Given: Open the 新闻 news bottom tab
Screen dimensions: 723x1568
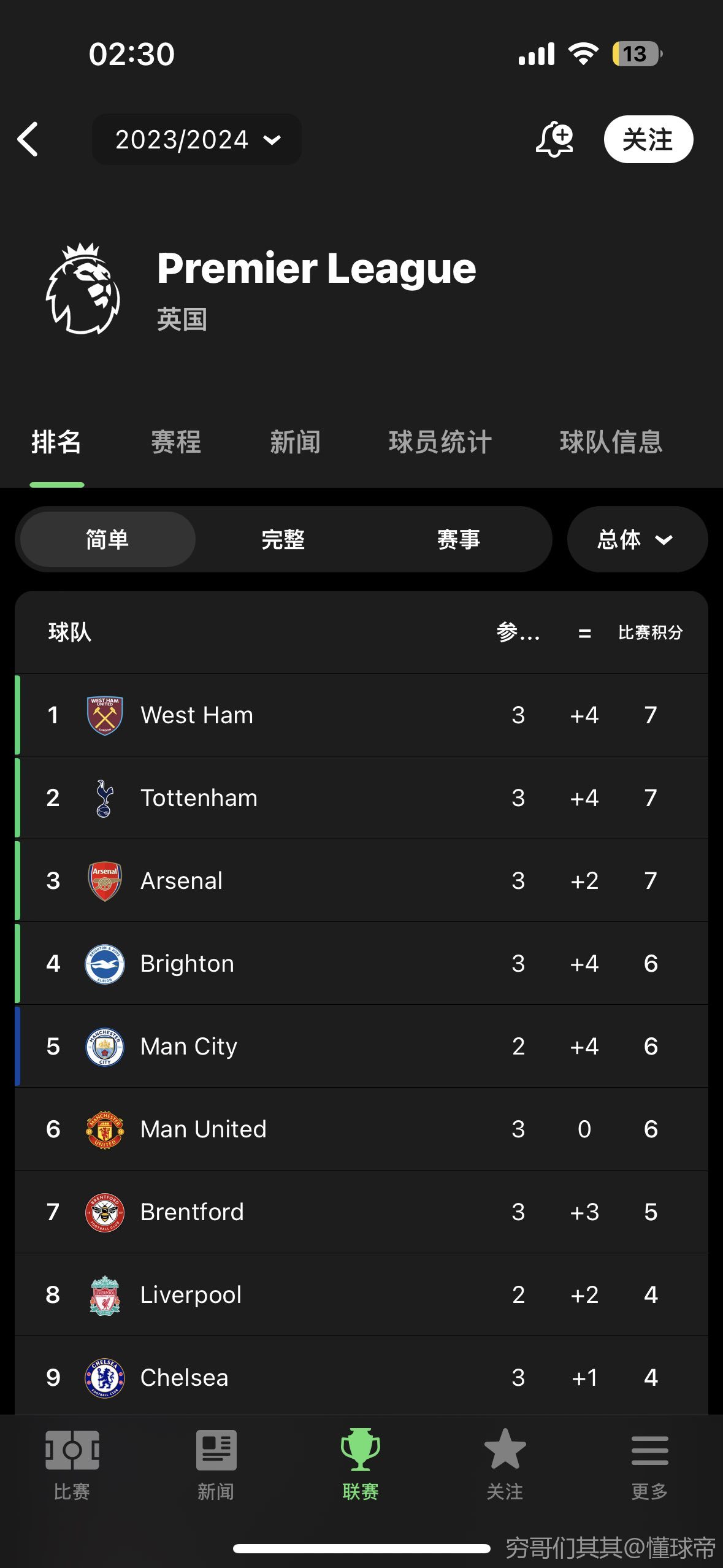Looking at the screenshot, I should pyautogui.click(x=216, y=1465).
